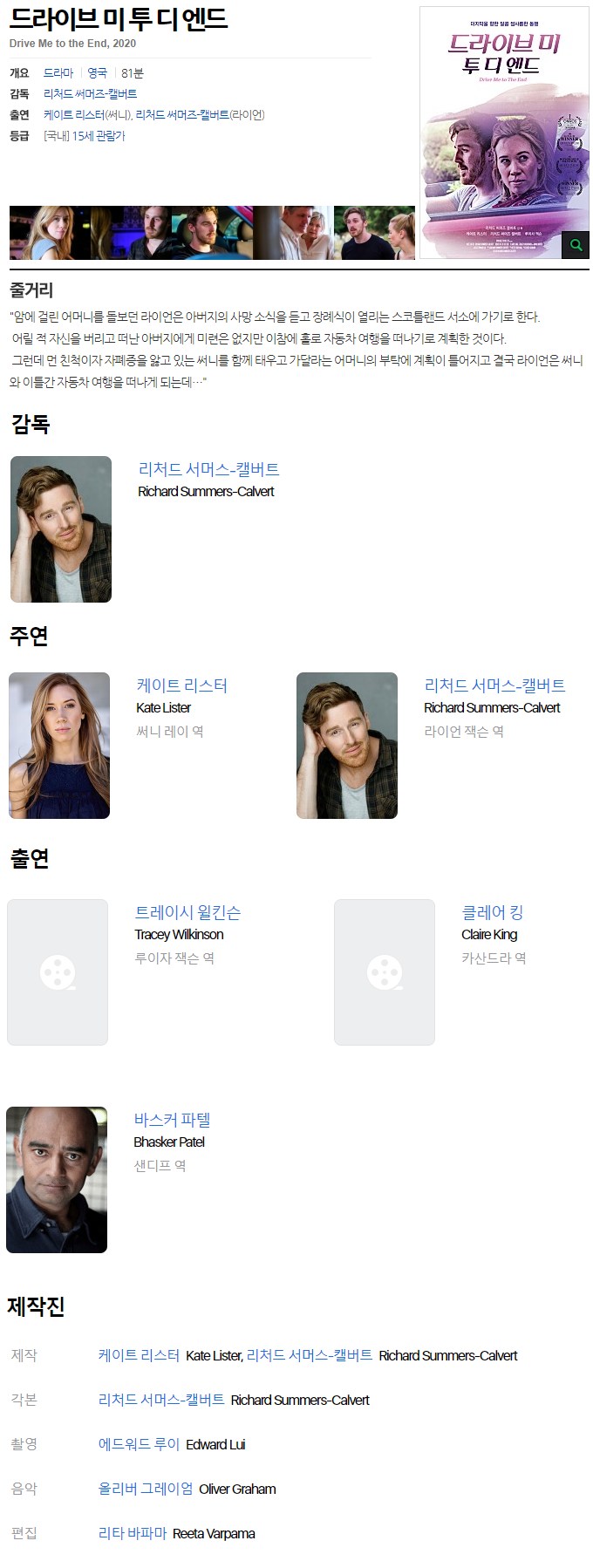The image size is (593, 1568).
Task: Open cinematographer 에드워드 루이
Action: 139,1444
